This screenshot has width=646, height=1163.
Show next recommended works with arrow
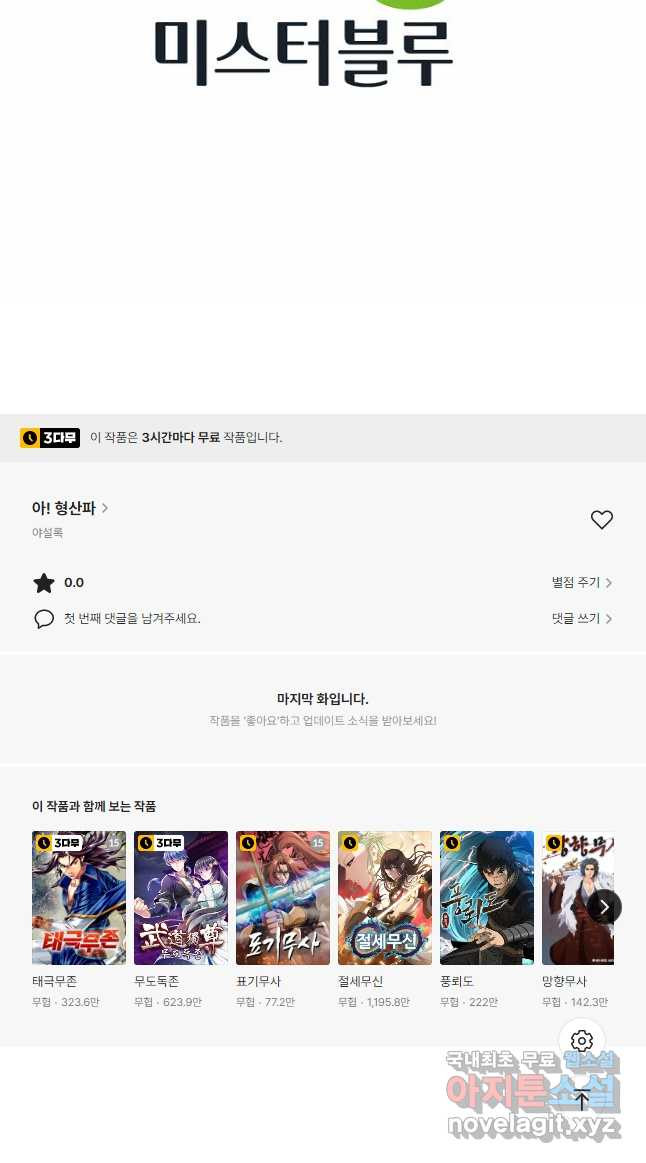tap(604, 907)
